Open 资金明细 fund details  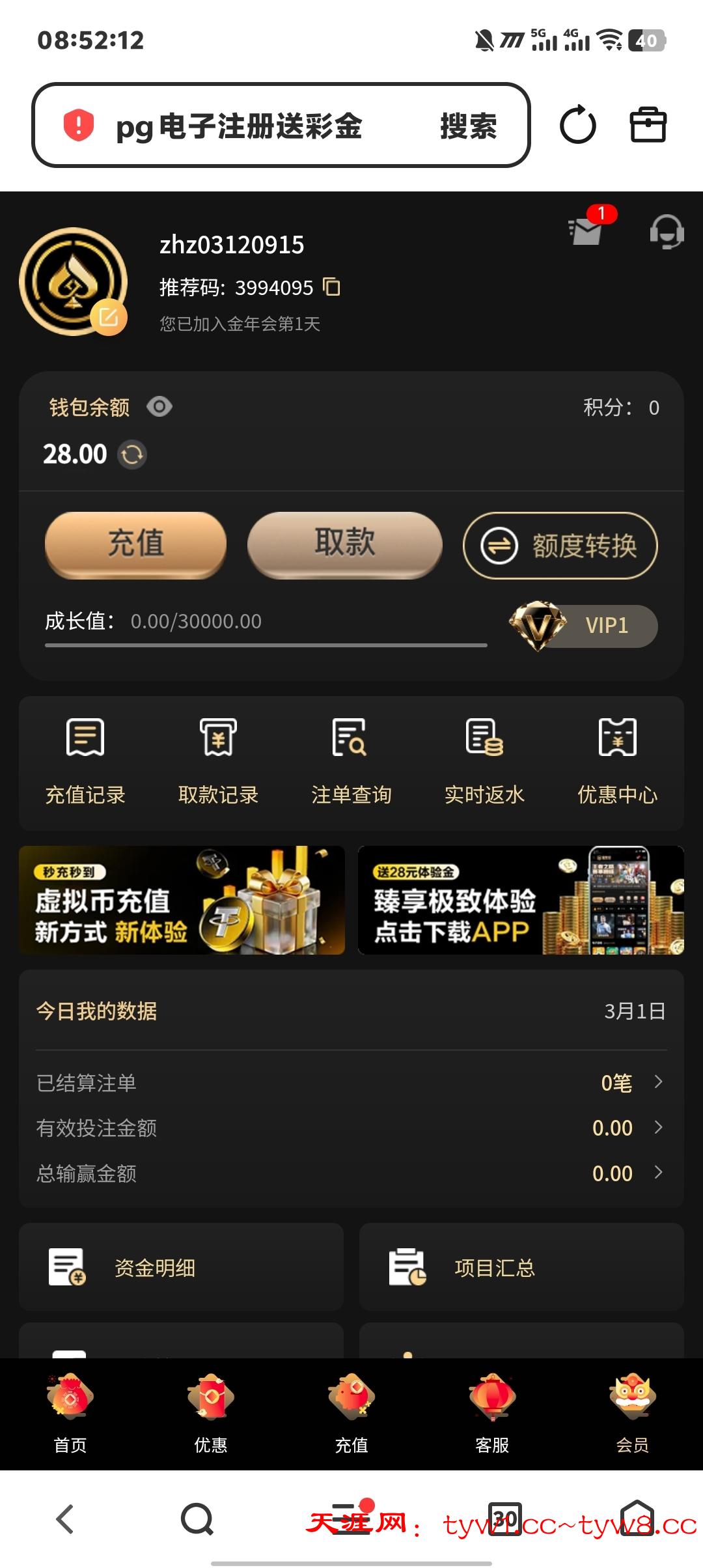point(181,1267)
